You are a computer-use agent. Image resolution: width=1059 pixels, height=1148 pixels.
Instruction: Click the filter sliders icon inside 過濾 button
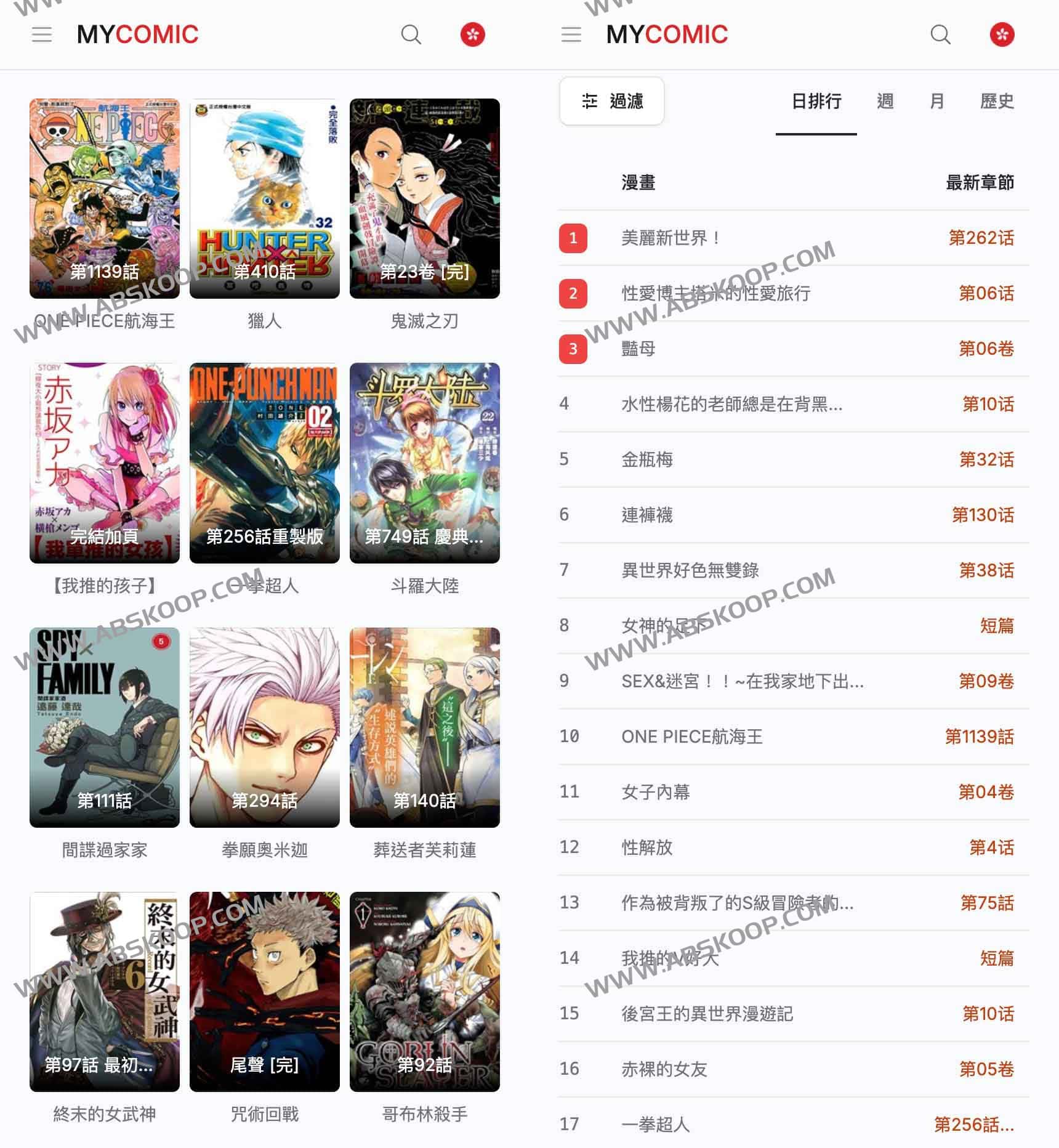589,102
